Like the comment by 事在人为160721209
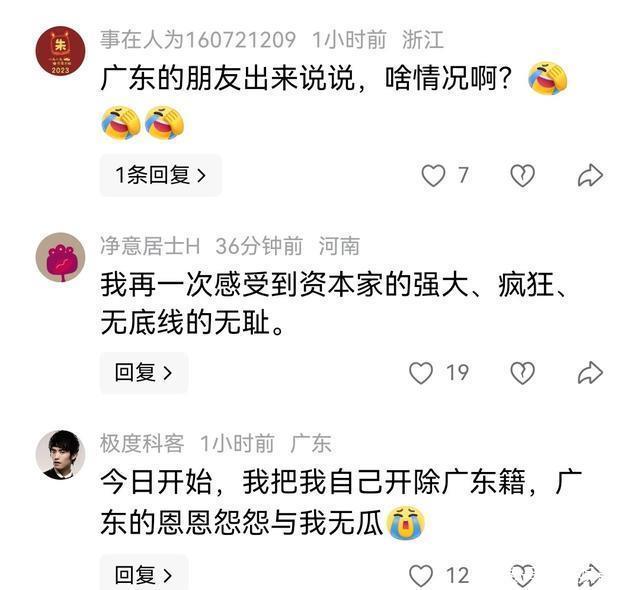The image size is (640, 590). pyautogui.click(x=433, y=176)
